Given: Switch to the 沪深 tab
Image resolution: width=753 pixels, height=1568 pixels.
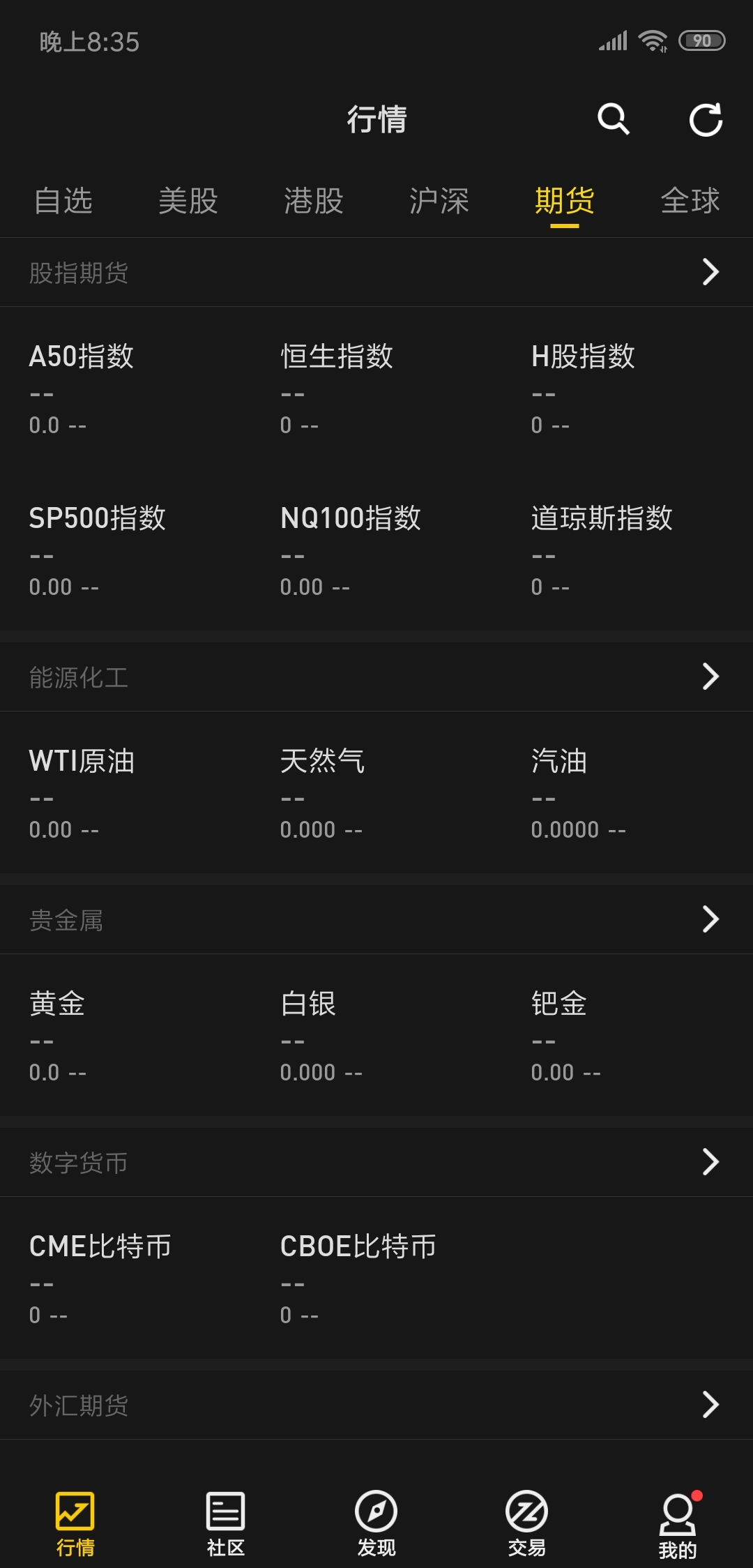Looking at the screenshot, I should pos(439,202).
